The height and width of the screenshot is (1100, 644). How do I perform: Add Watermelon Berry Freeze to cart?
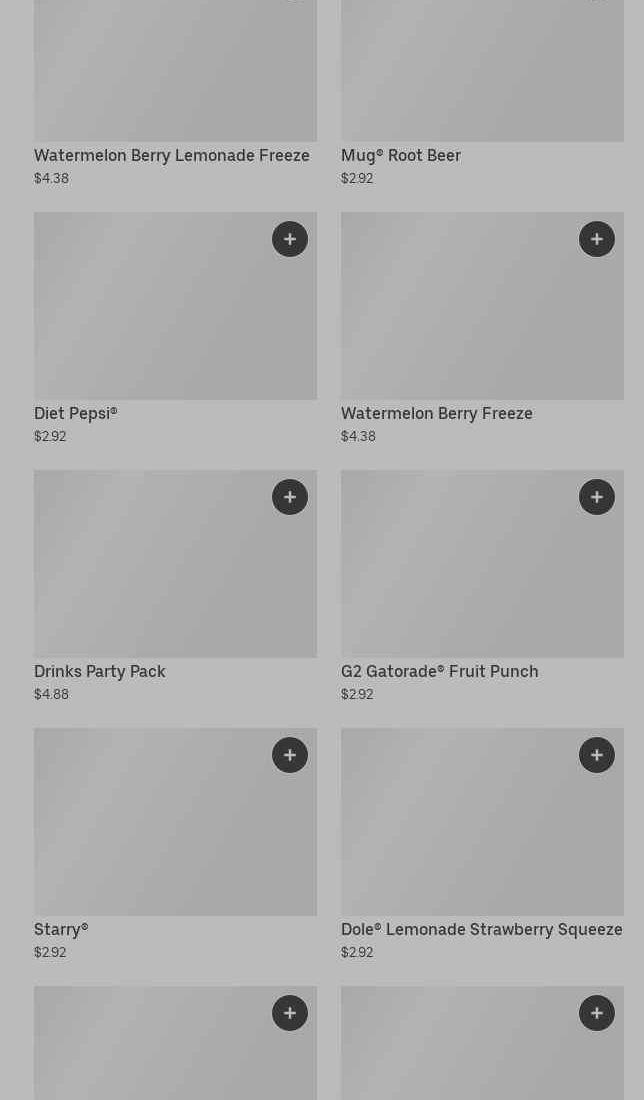[597, 239]
